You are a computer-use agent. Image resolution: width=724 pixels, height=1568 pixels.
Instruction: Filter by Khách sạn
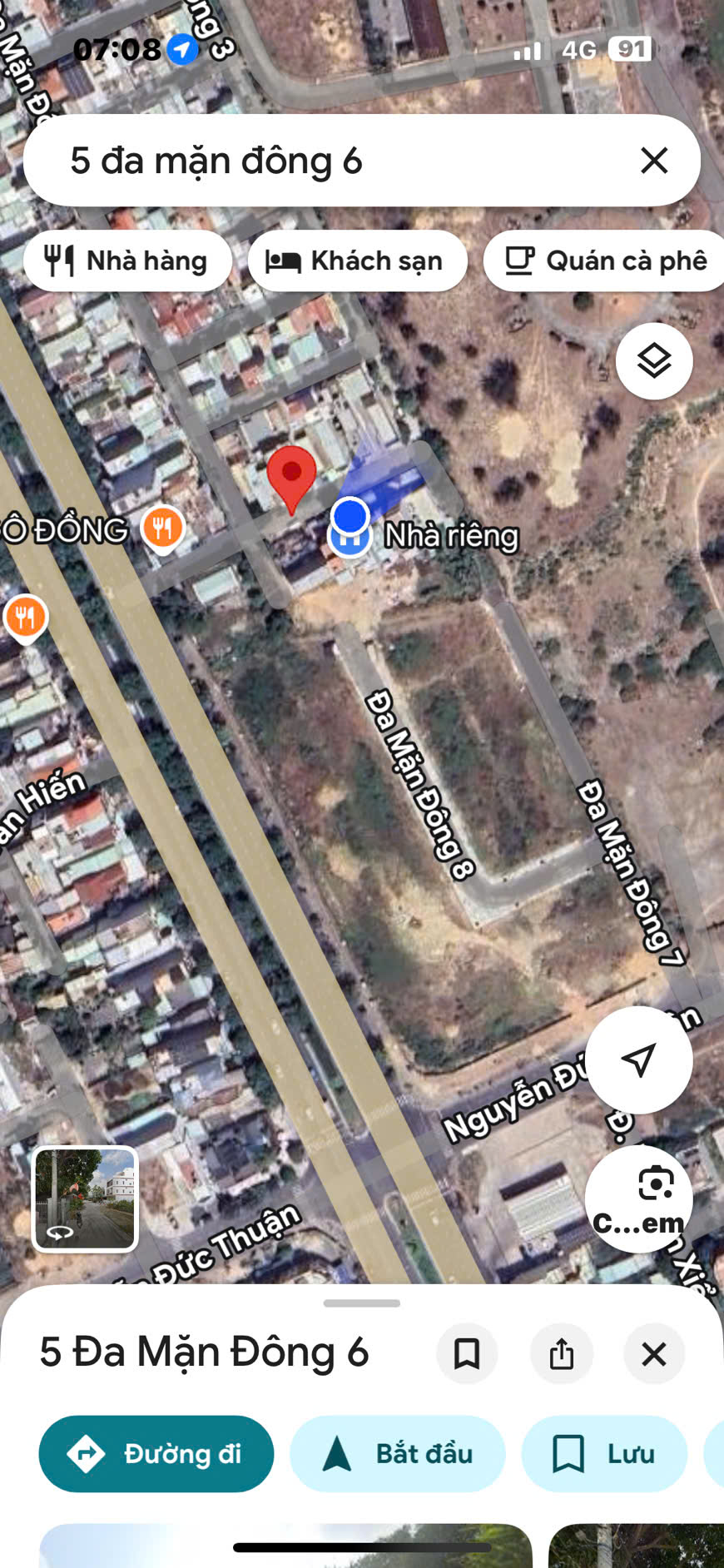[x=357, y=261]
